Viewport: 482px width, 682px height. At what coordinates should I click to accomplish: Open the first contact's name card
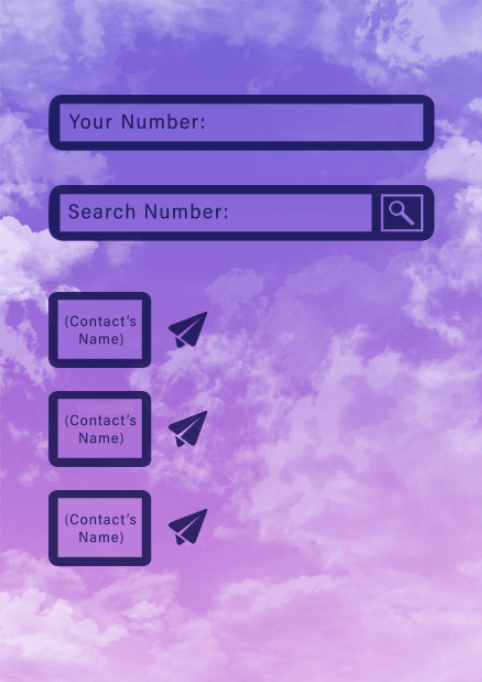point(100,330)
